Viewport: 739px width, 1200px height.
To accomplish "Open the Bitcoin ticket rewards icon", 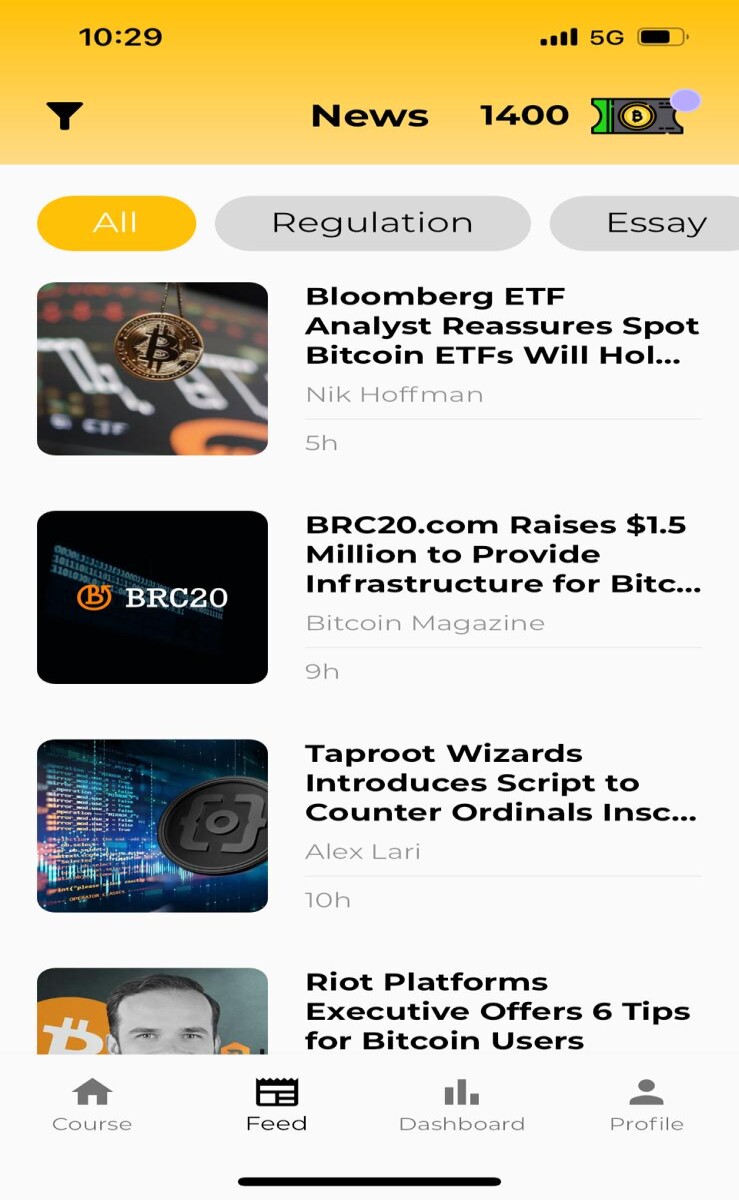I will point(638,116).
